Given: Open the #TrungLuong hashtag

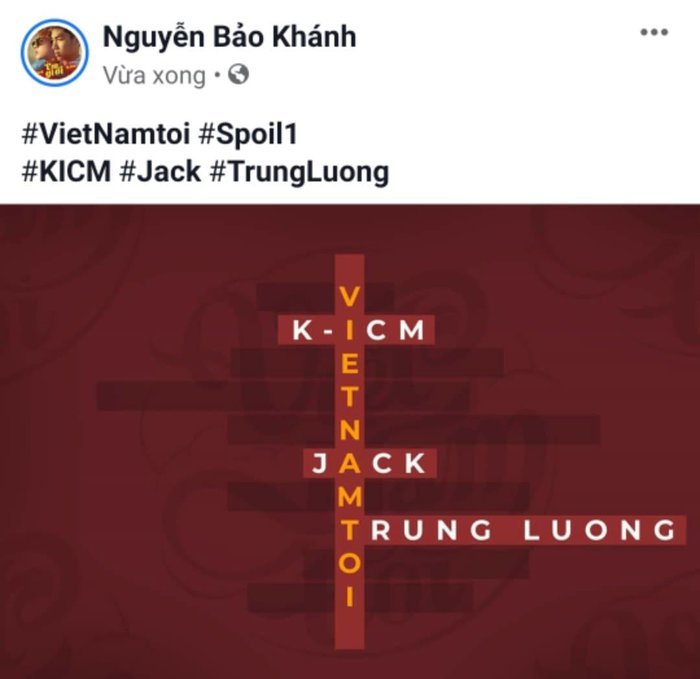Looking at the screenshot, I should [x=298, y=171].
